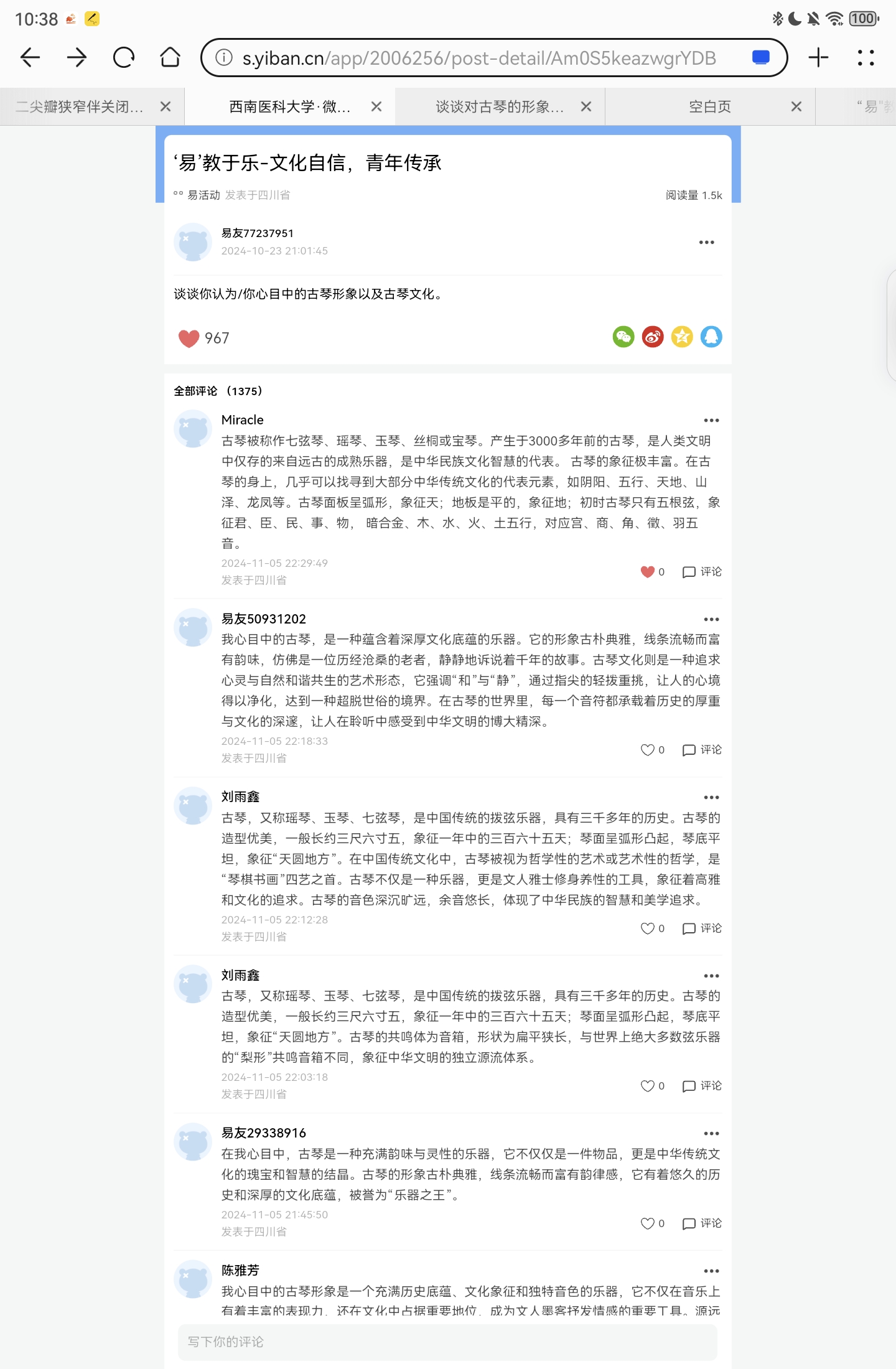Viewport: 896px width, 1369px height.
Task: Unlike Miracle's comment
Action: click(x=648, y=572)
